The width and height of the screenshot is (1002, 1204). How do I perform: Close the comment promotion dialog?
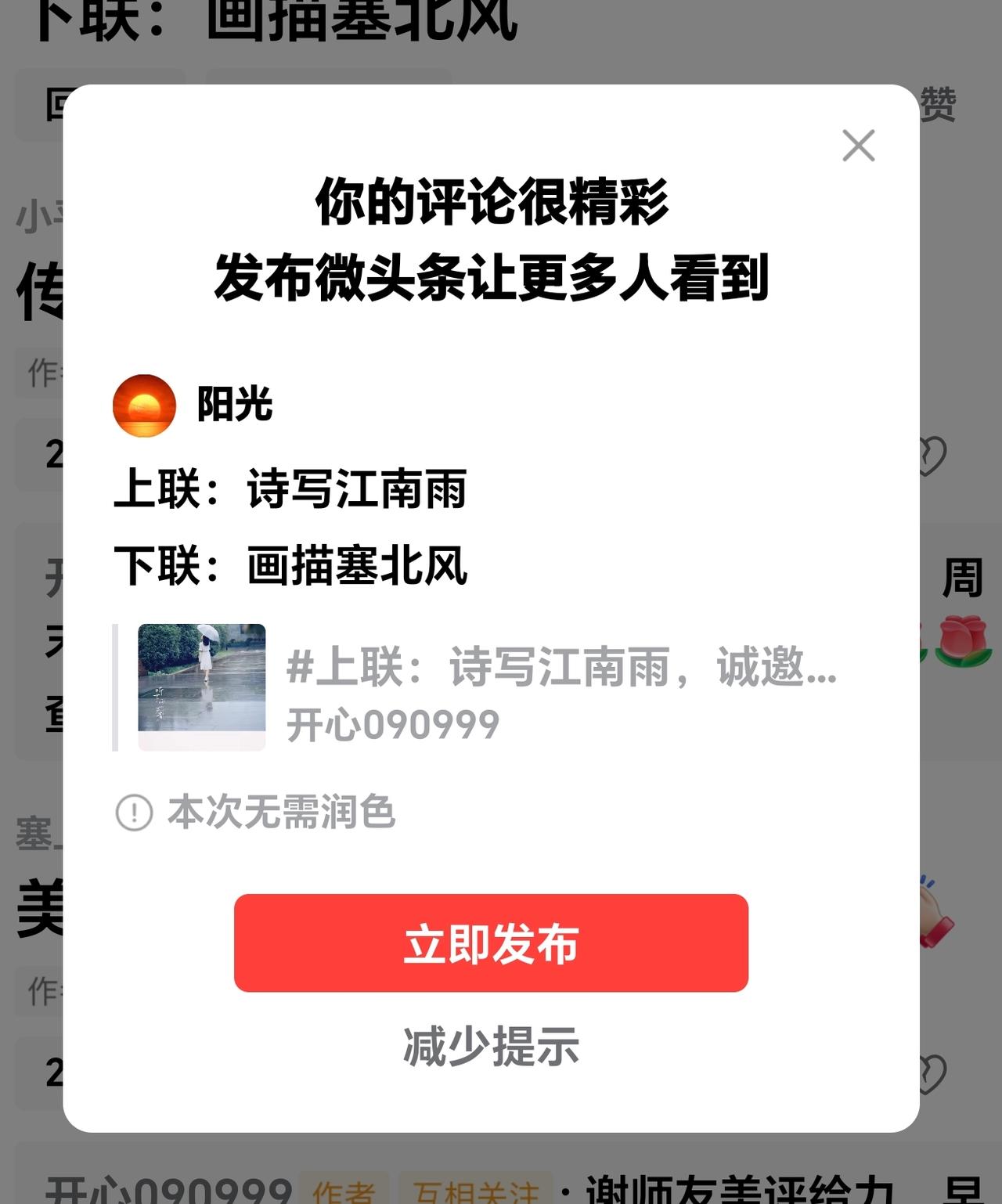(859, 145)
